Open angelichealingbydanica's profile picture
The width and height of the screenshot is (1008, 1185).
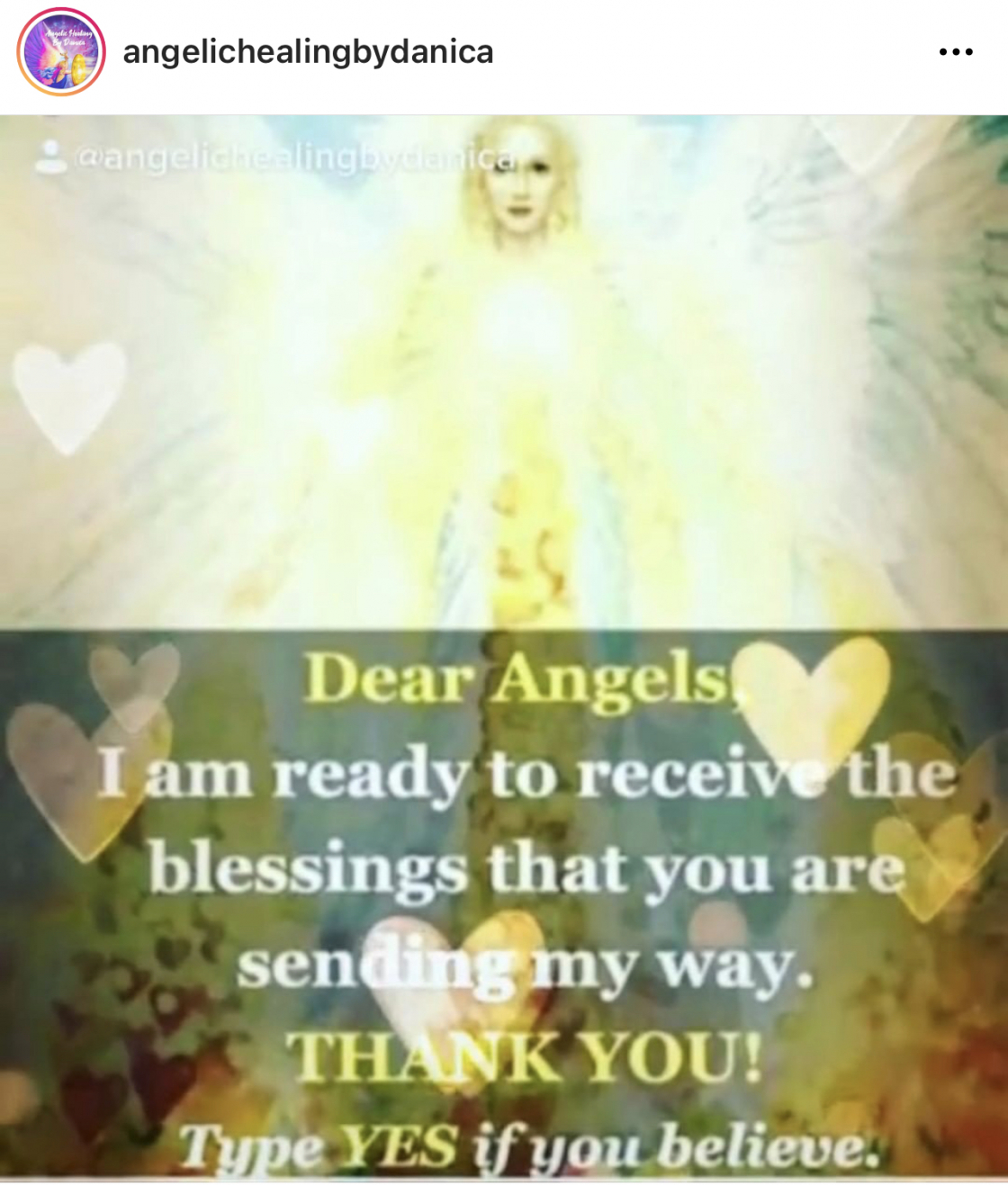[x=61, y=52]
